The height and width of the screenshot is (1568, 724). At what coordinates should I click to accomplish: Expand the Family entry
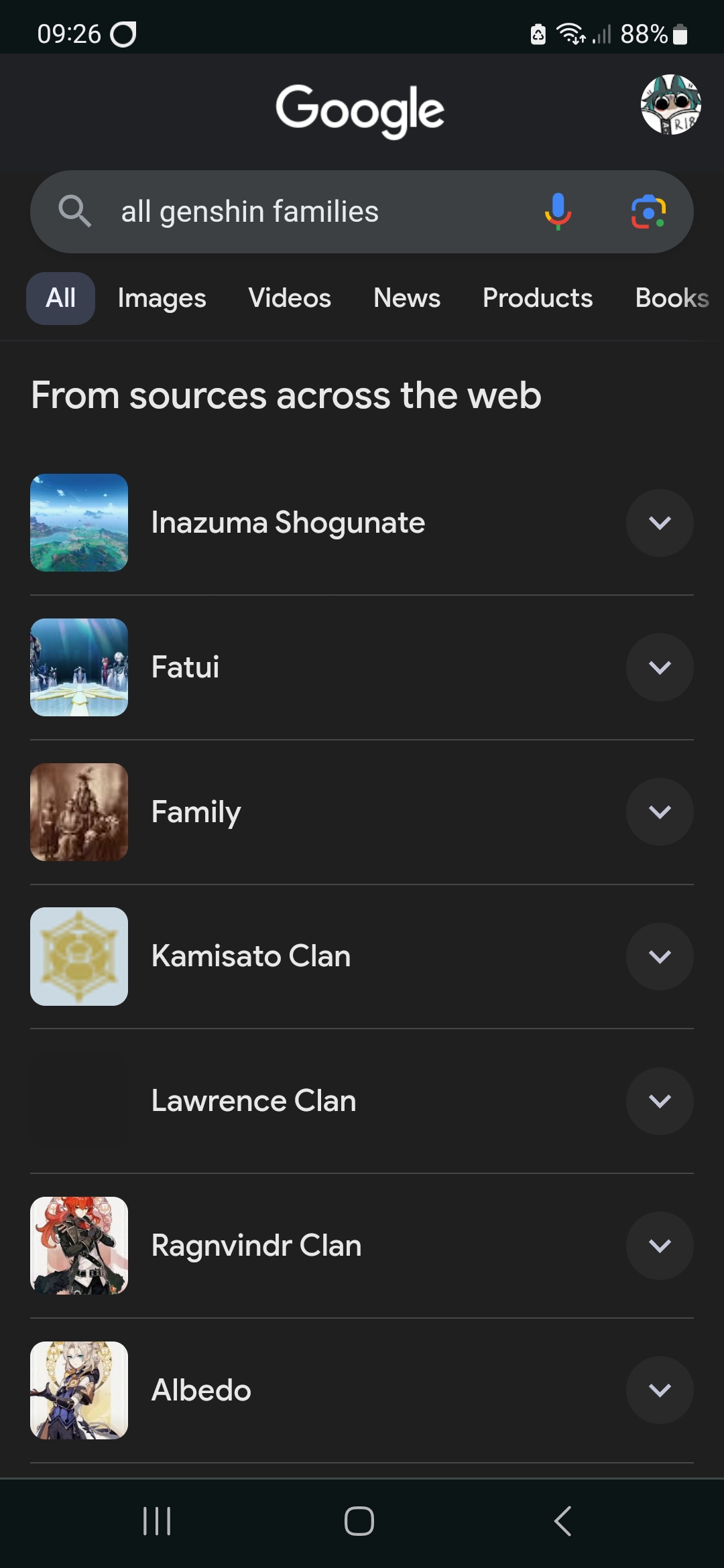click(660, 812)
